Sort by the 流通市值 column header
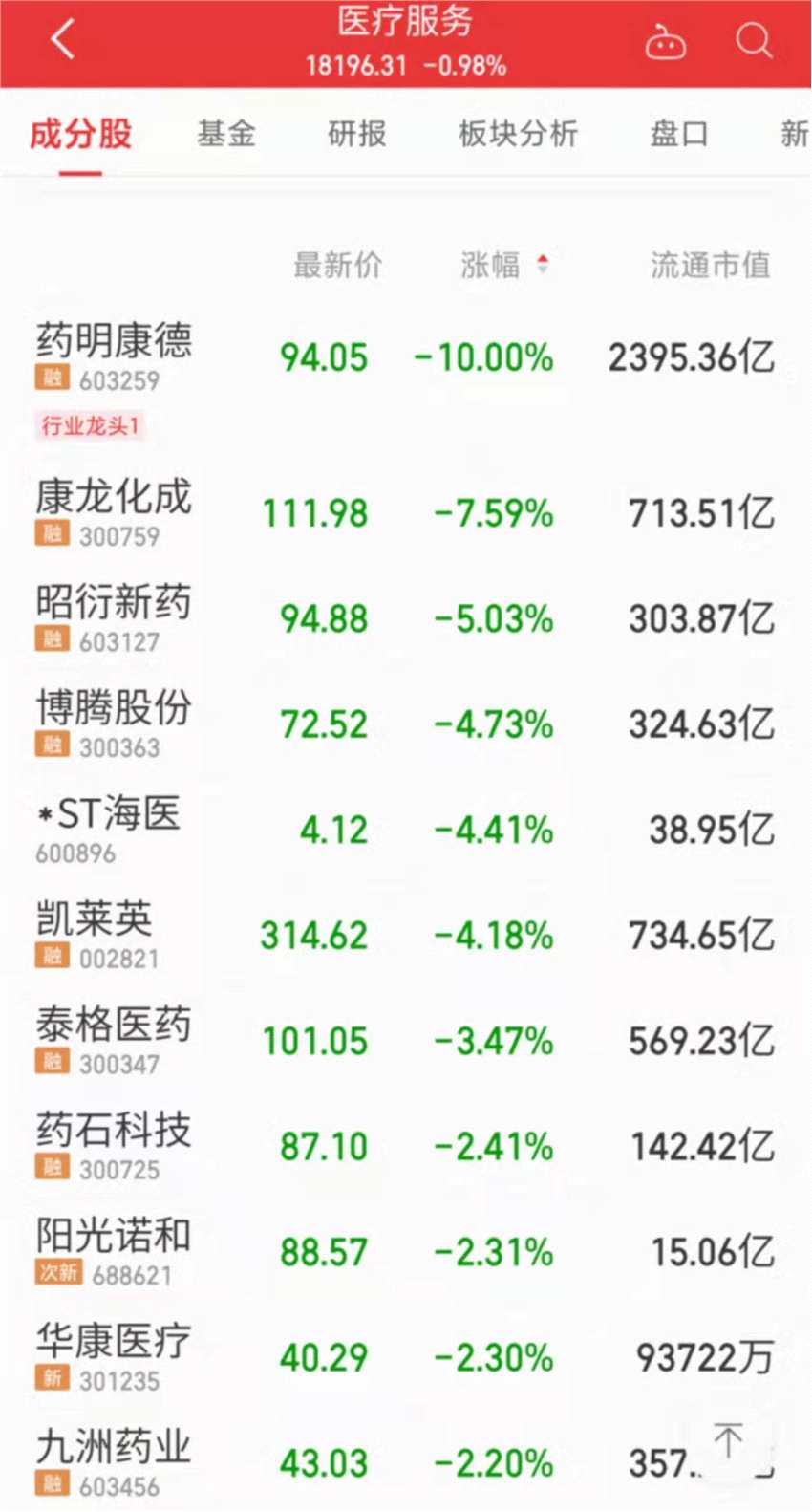This screenshot has height=1512, width=812. click(x=710, y=265)
